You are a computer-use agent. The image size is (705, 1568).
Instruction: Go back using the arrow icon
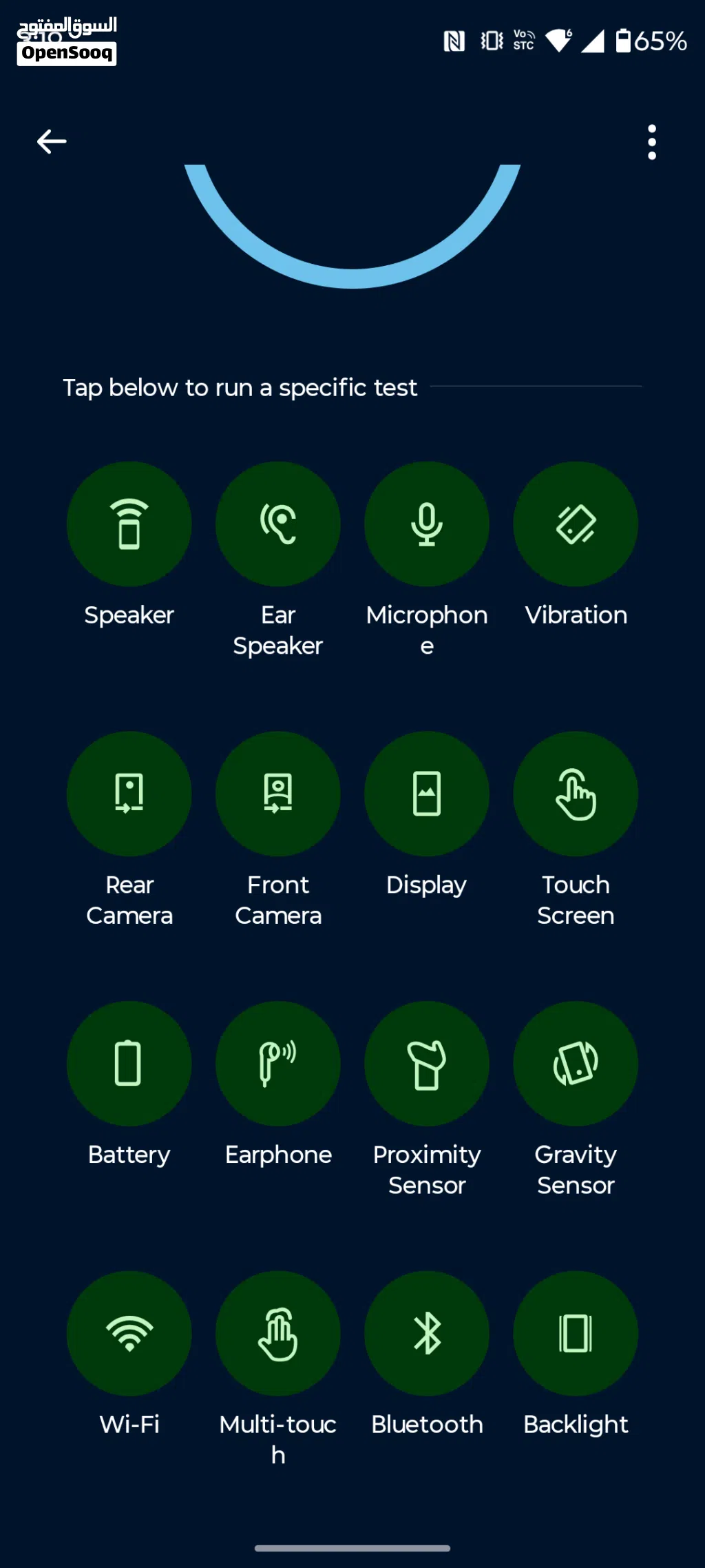(52, 142)
